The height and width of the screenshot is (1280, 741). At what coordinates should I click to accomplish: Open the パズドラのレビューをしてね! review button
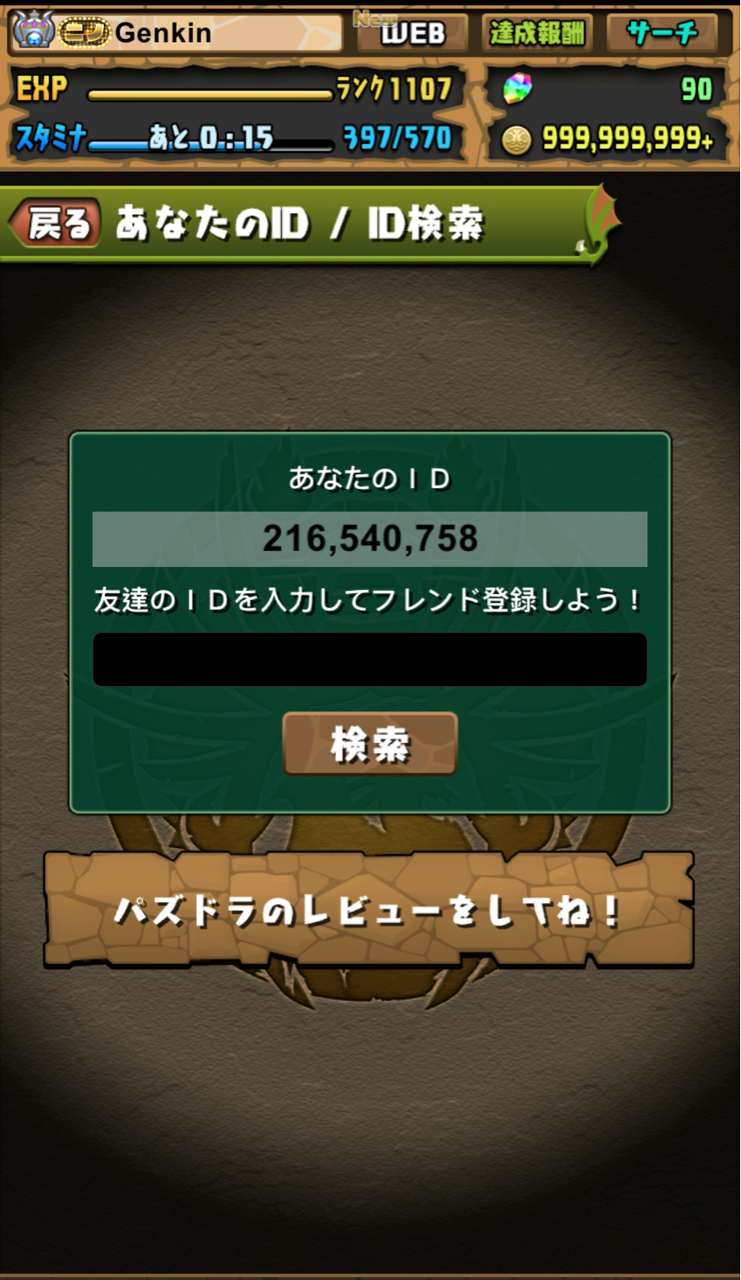point(369,910)
